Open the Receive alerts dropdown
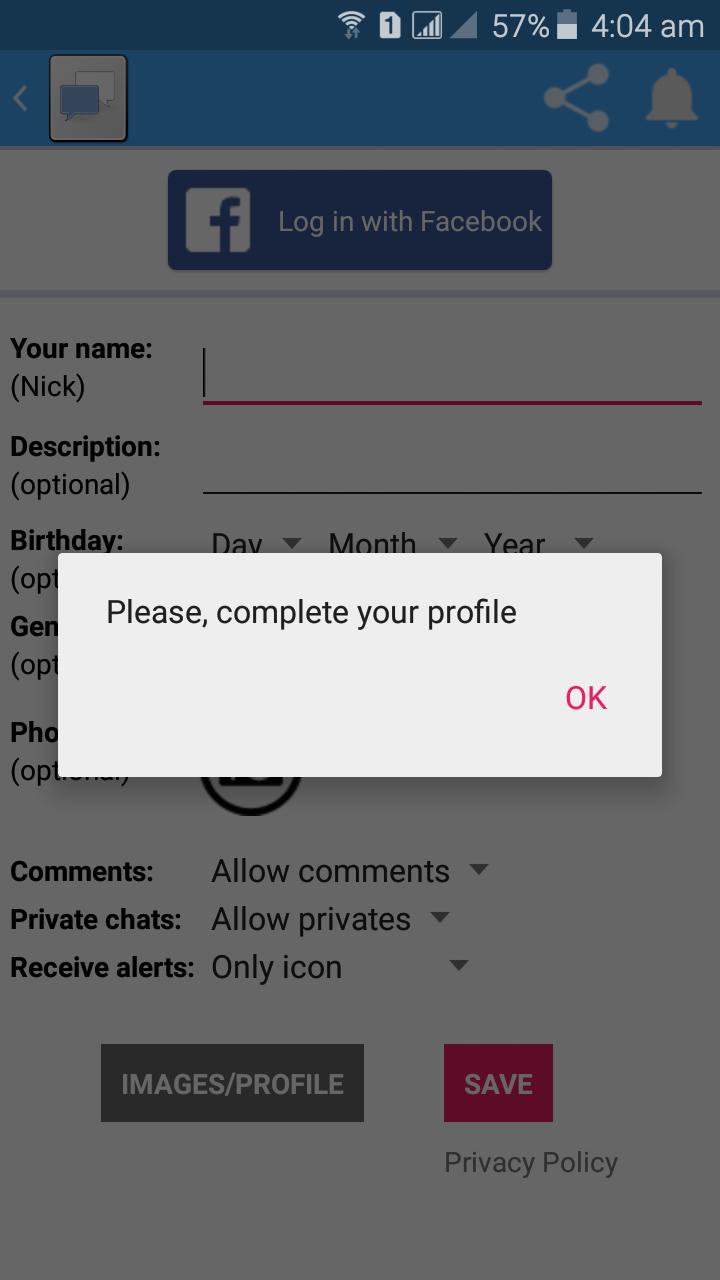Viewport: 720px width, 1280px height. [x=340, y=967]
